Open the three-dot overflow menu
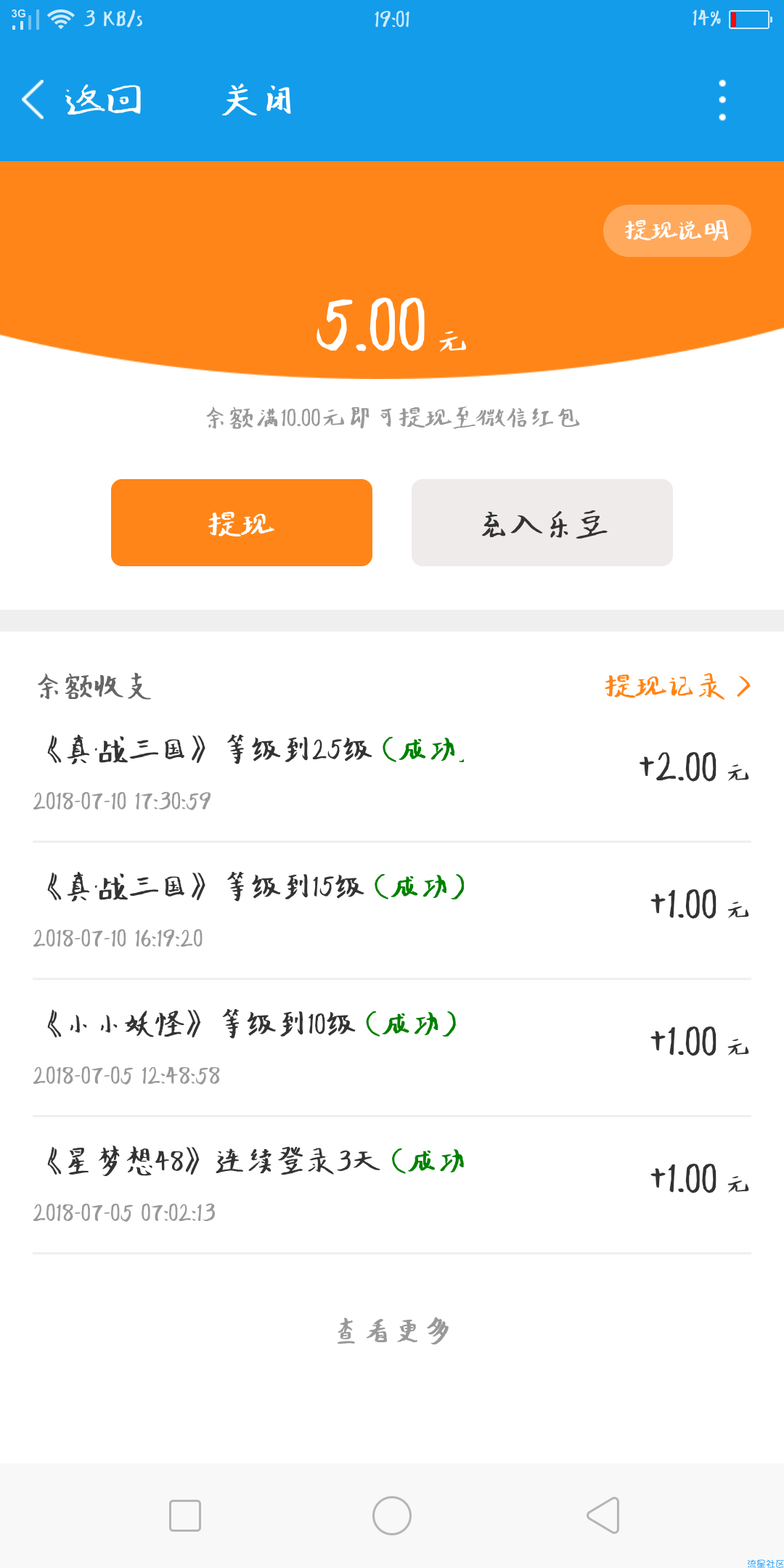 pos(722,100)
